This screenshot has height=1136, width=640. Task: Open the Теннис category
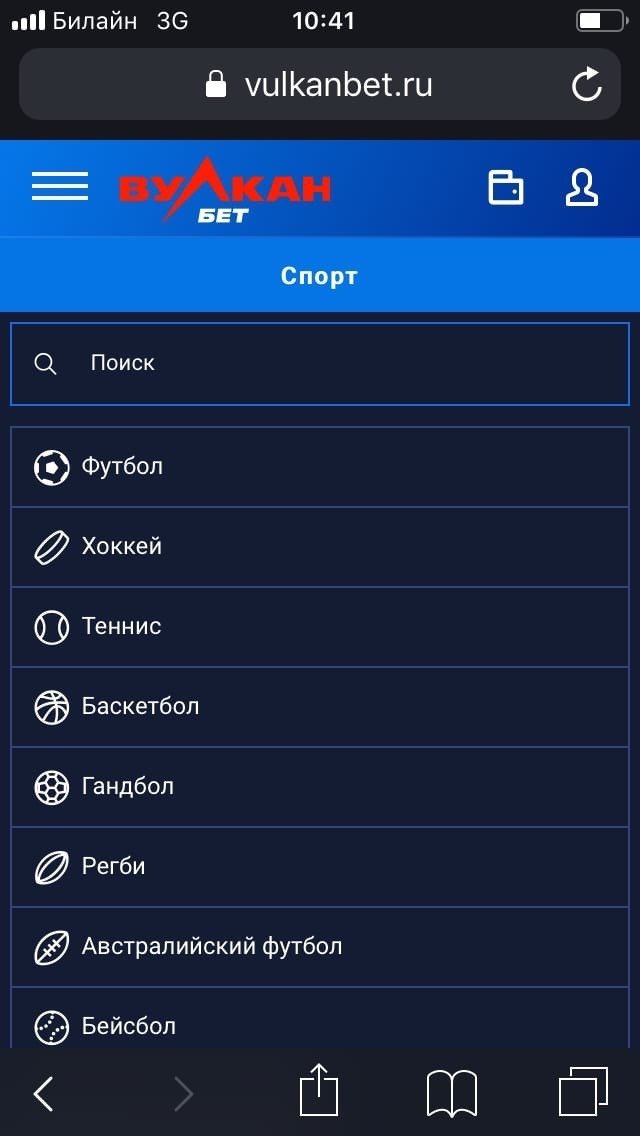tap(320, 627)
